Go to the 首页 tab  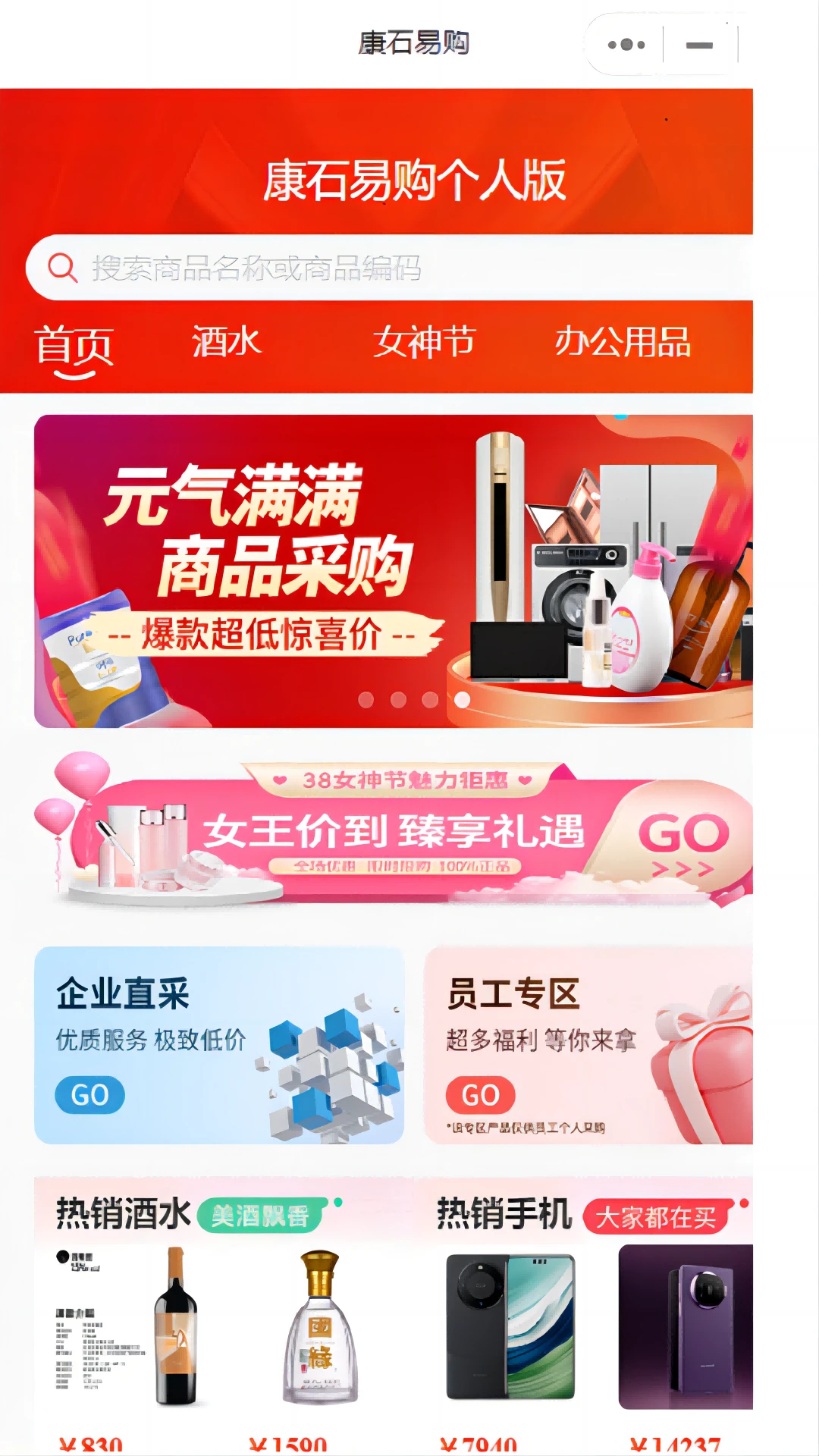pyautogui.click(x=74, y=347)
